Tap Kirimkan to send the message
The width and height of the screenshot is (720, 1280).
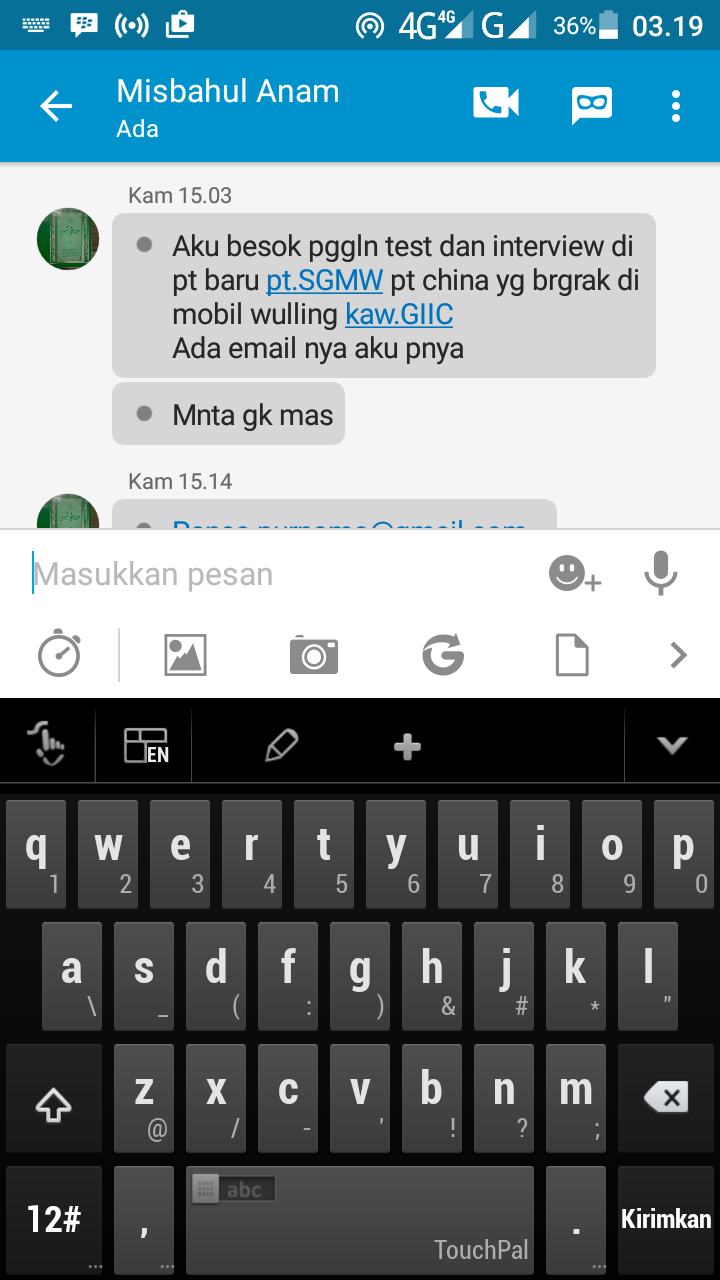pos(665,1219)
